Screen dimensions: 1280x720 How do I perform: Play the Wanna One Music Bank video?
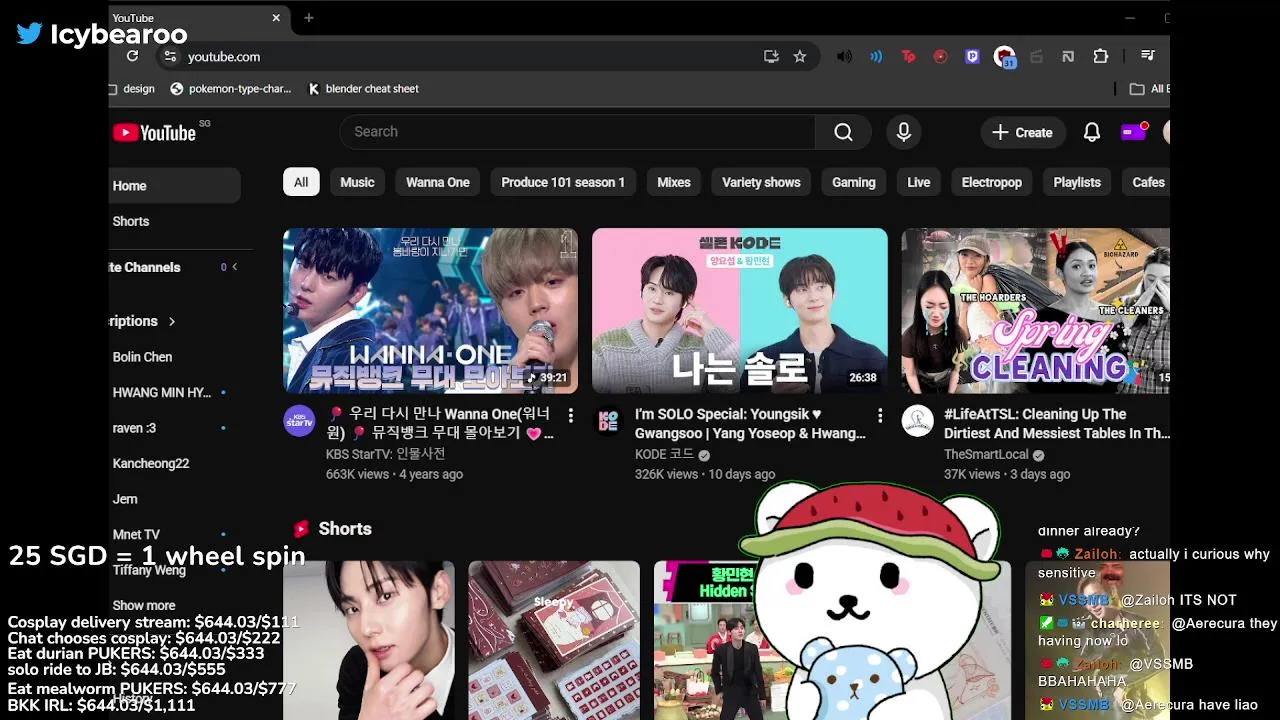click(x=430, y=311)
